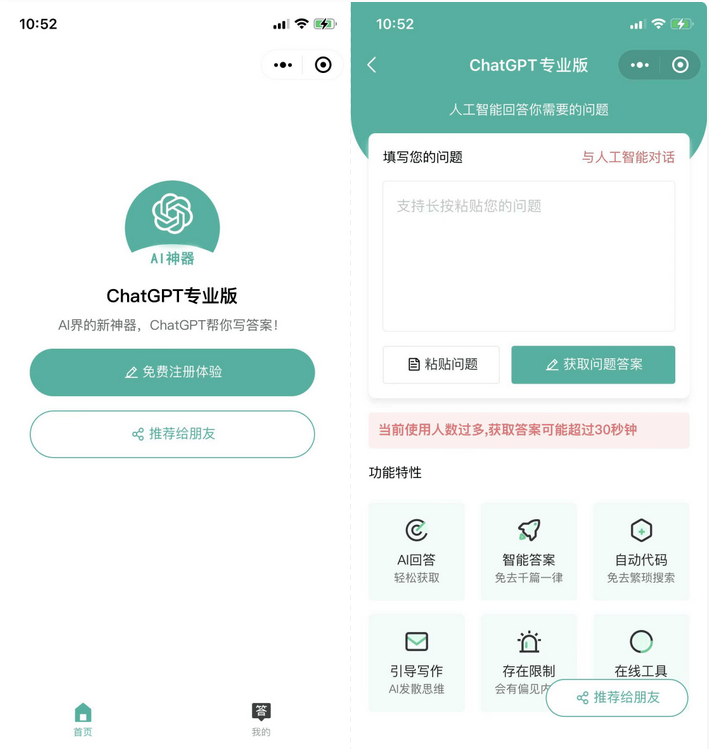
Task: Tap 推荐给朋友 on the welcome screen
Action: point(172,434)
